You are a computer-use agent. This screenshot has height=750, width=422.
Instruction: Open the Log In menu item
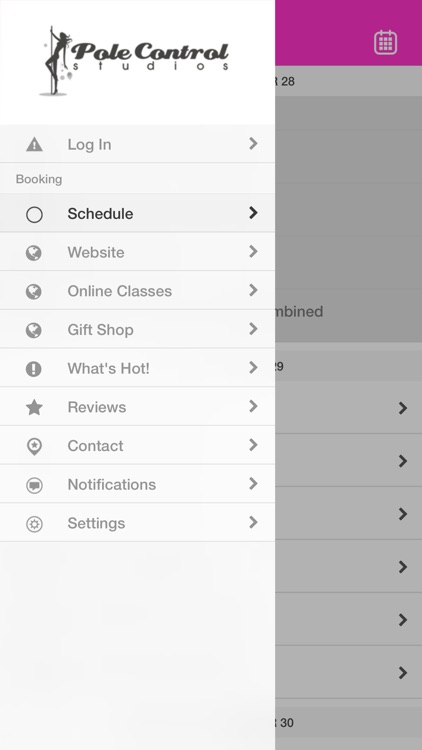click(x=137, y=144)
